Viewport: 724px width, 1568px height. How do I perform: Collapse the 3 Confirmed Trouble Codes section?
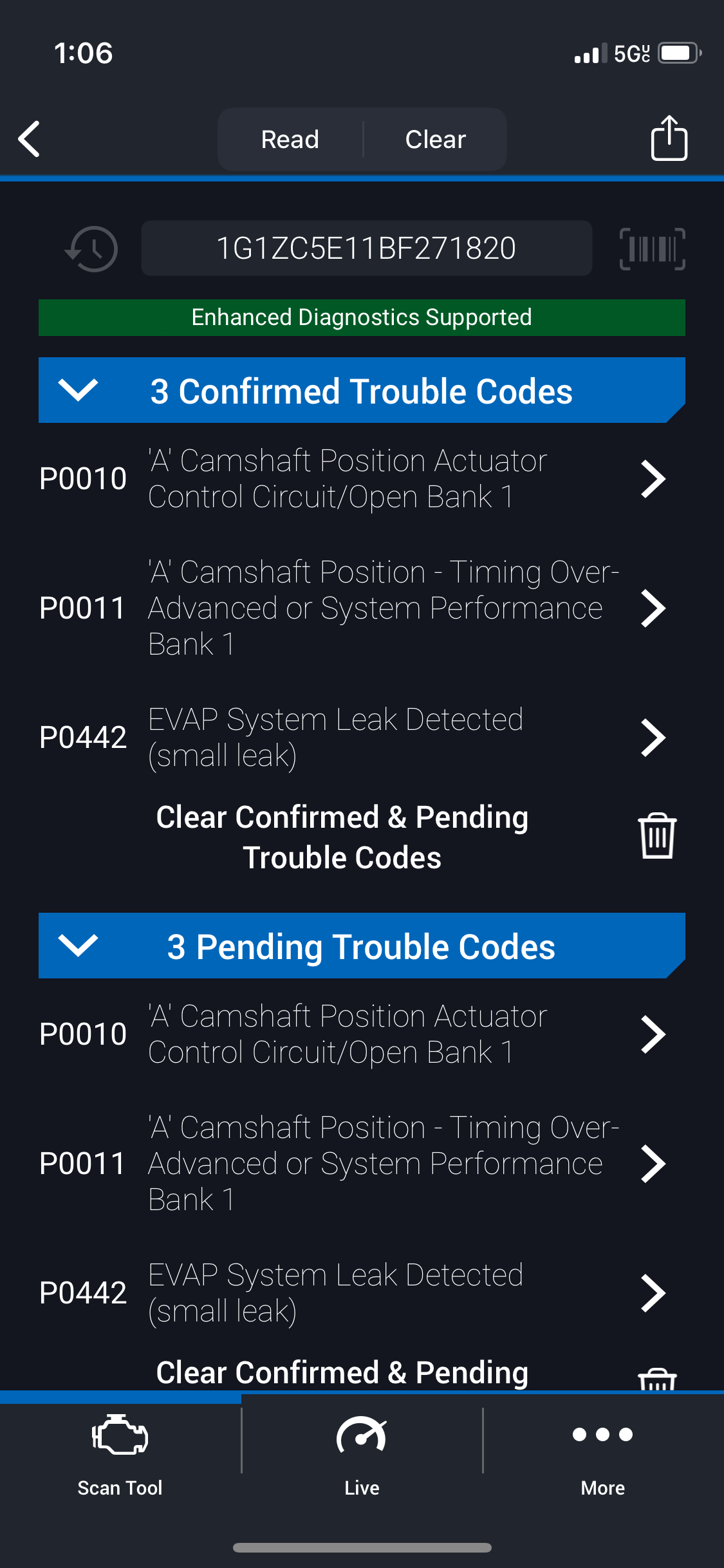point(78,390)
